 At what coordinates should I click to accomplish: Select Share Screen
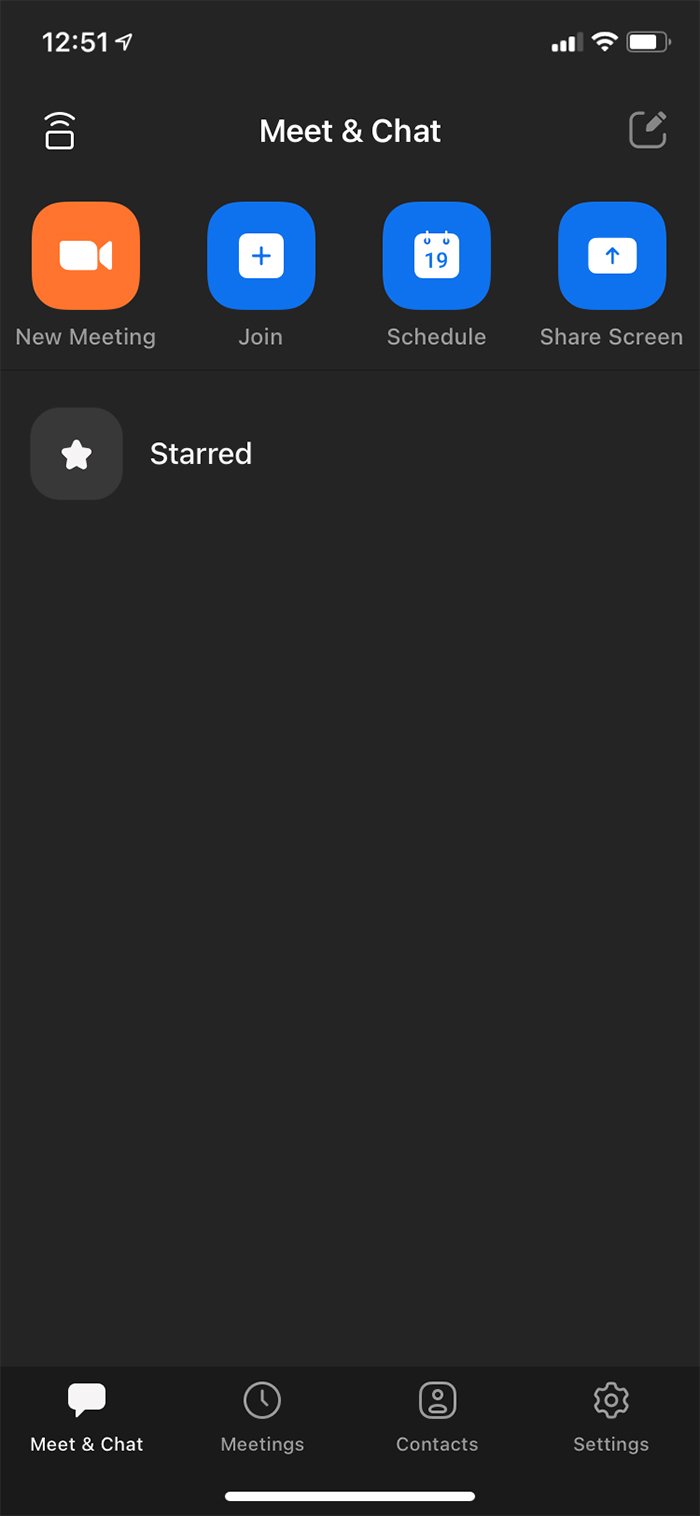611,256
